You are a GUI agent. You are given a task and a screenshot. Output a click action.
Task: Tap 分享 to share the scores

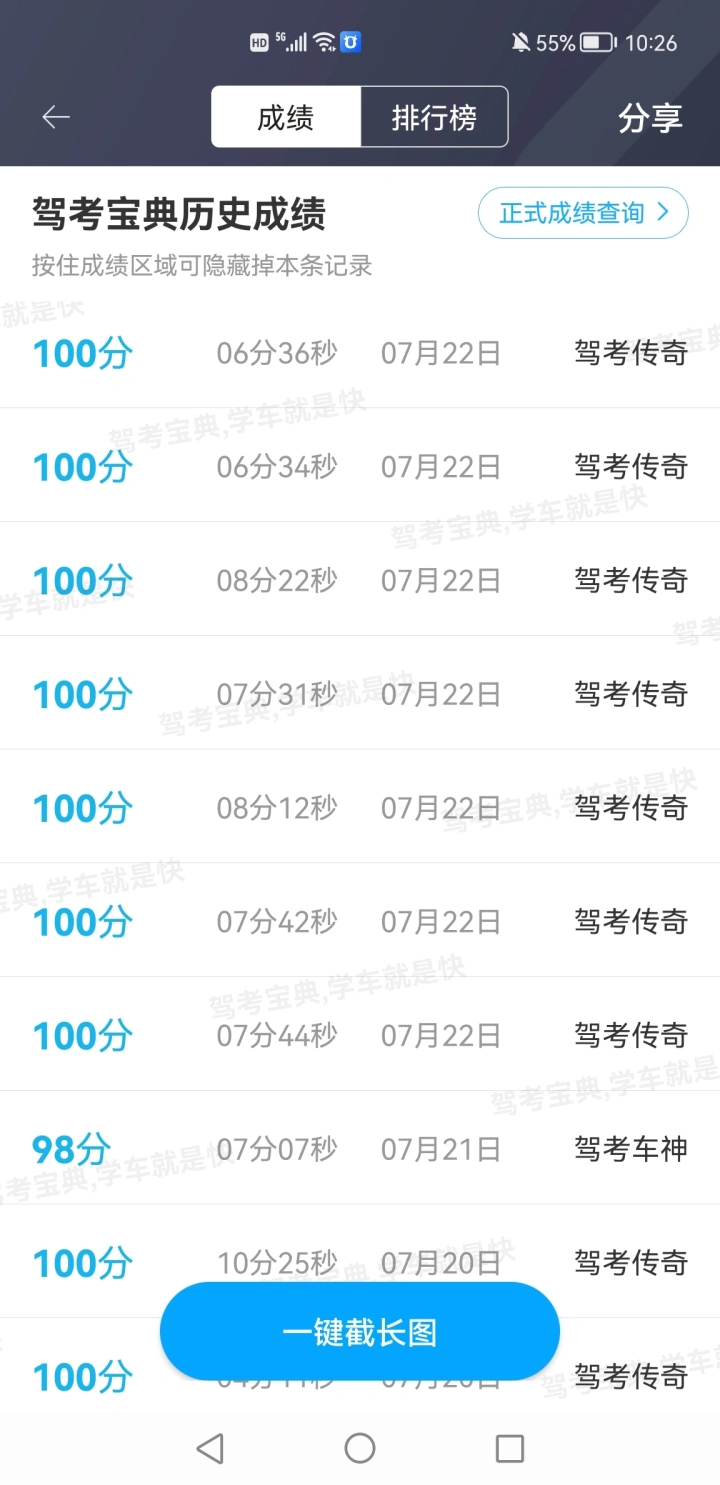pos(650,117)
